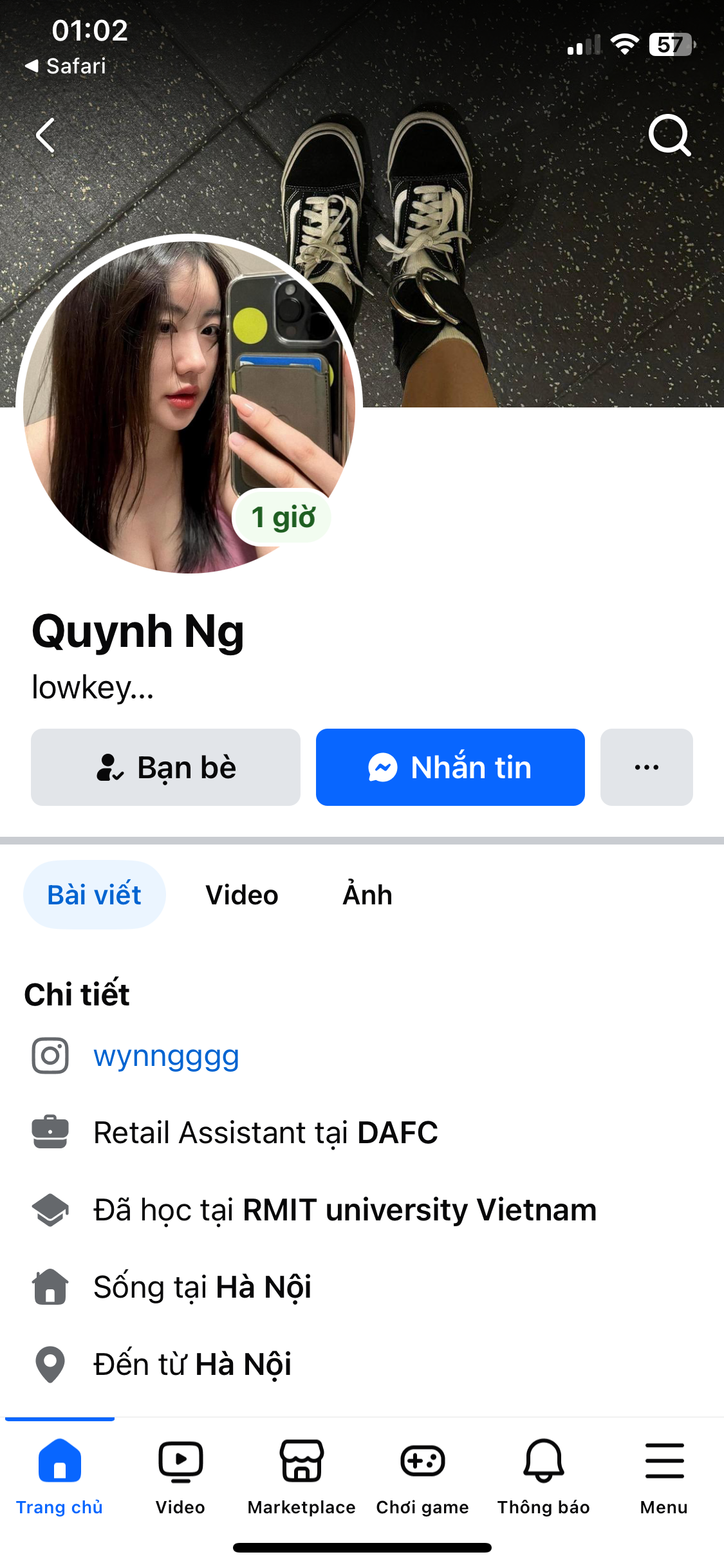Open the three-dot more options button

pos(646,767)
